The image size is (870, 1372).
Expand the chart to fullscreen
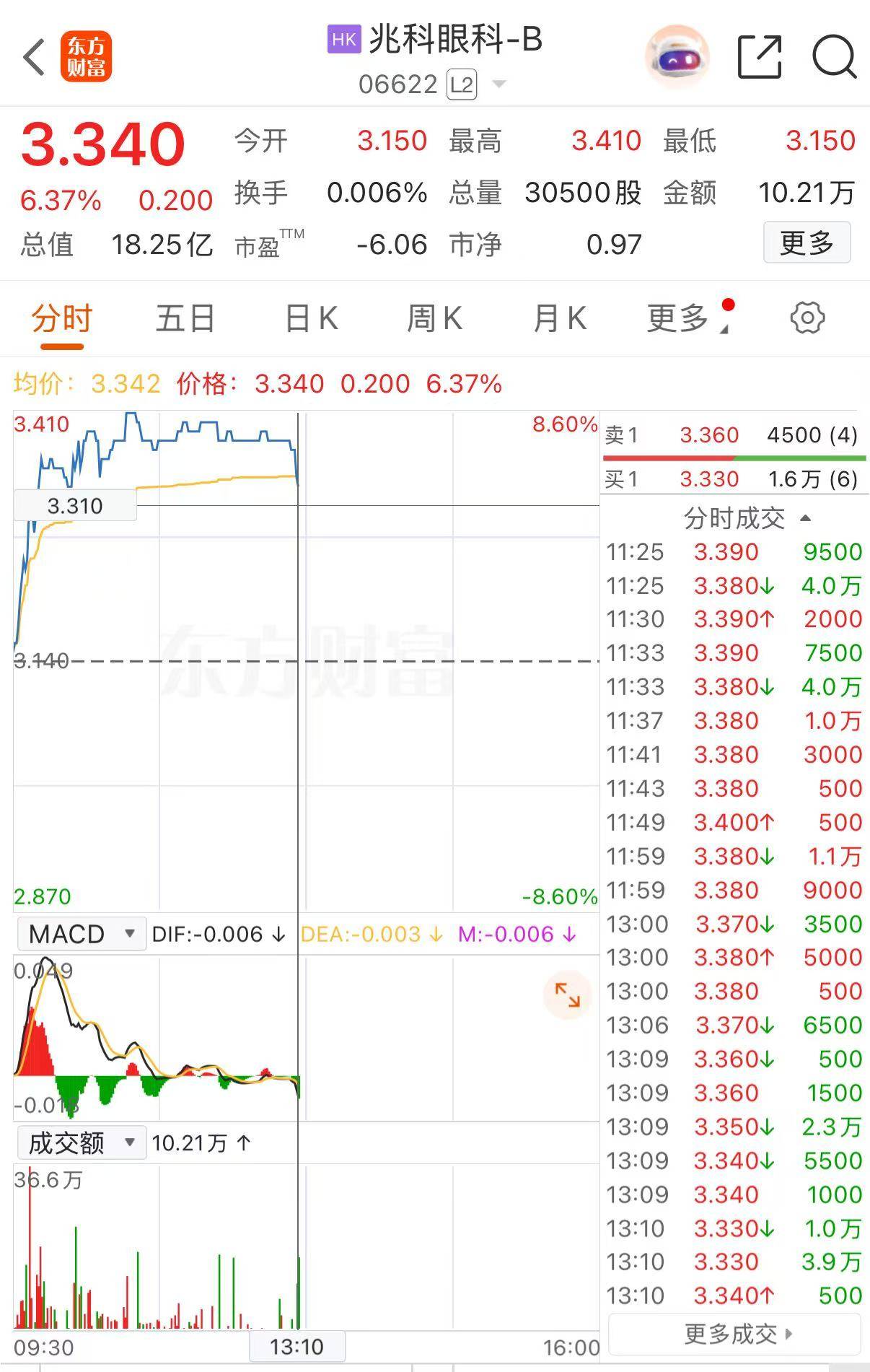568,995
